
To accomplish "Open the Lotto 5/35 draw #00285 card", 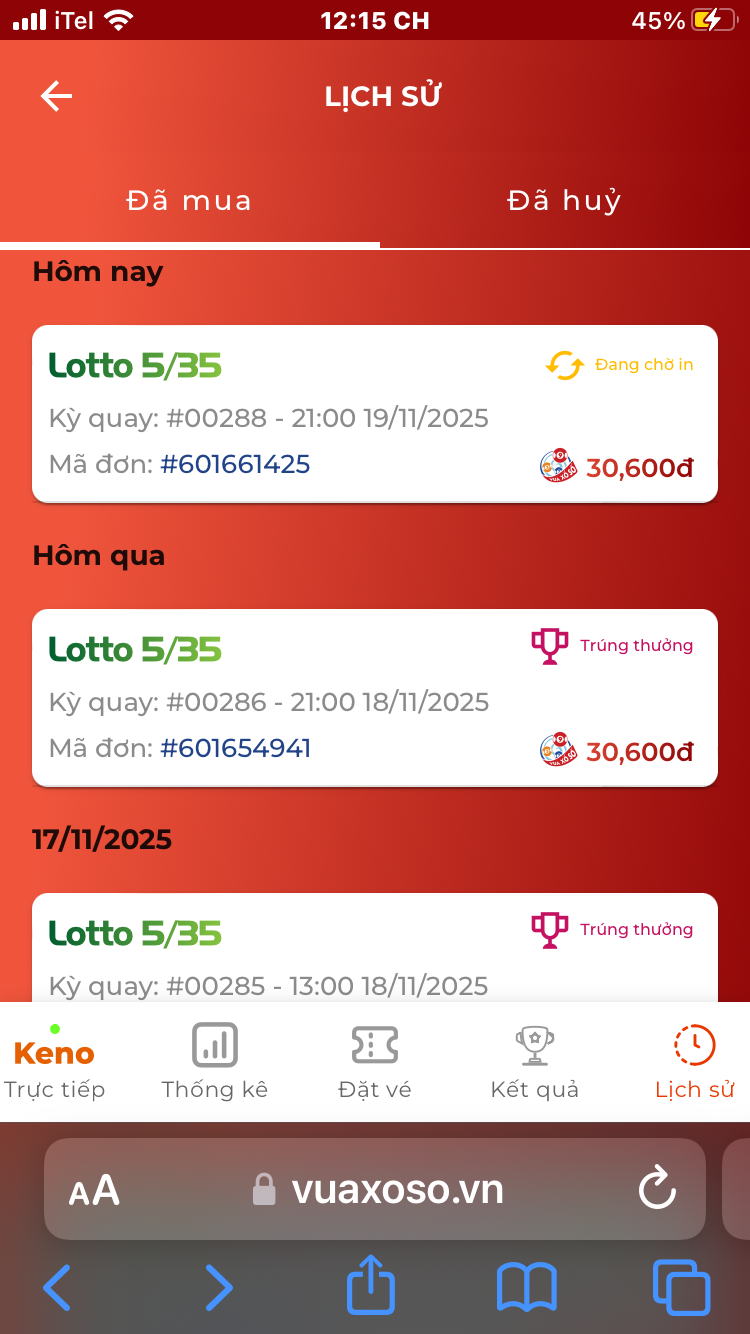I will click(x=375, y=948).
